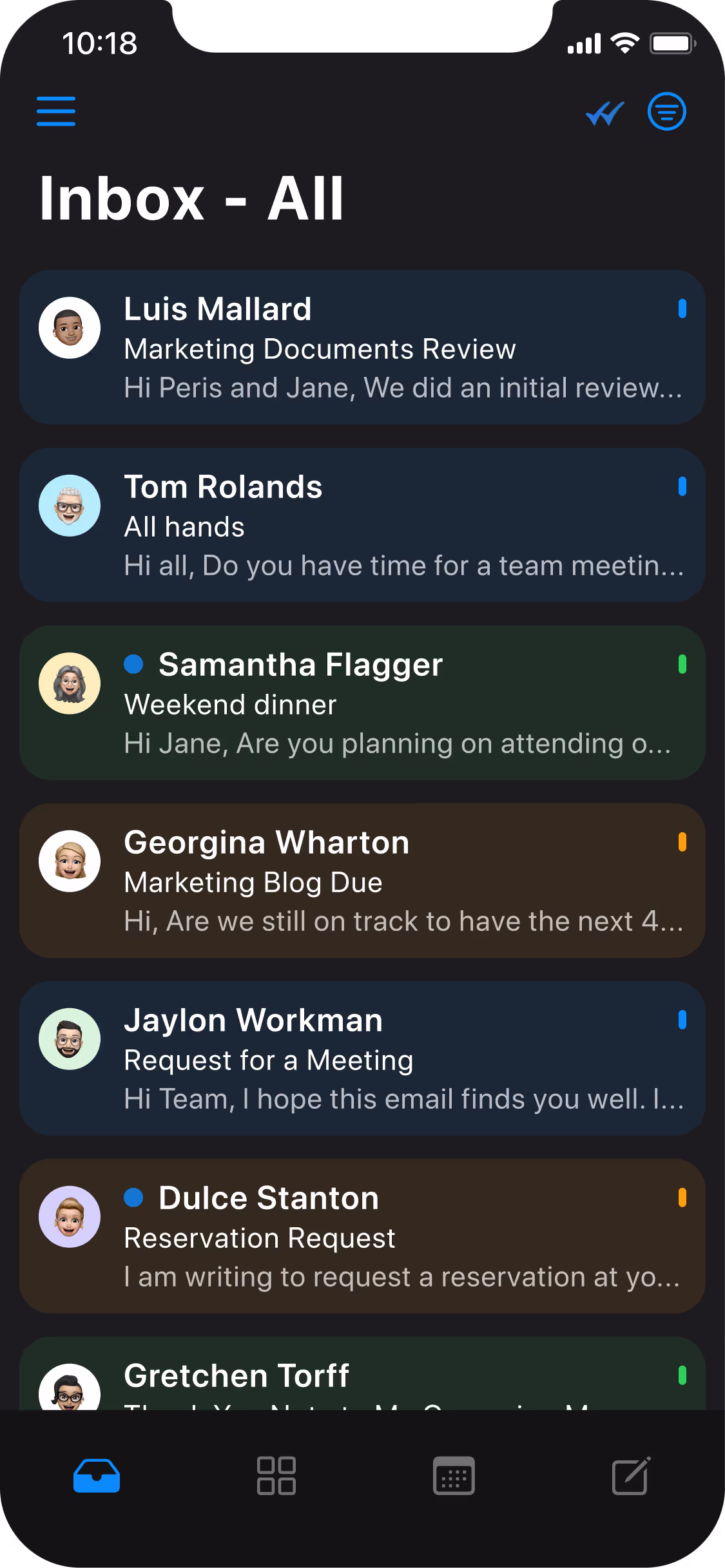
Task: Select the inbox tab in bottom bar
Action: (97, 1476)
